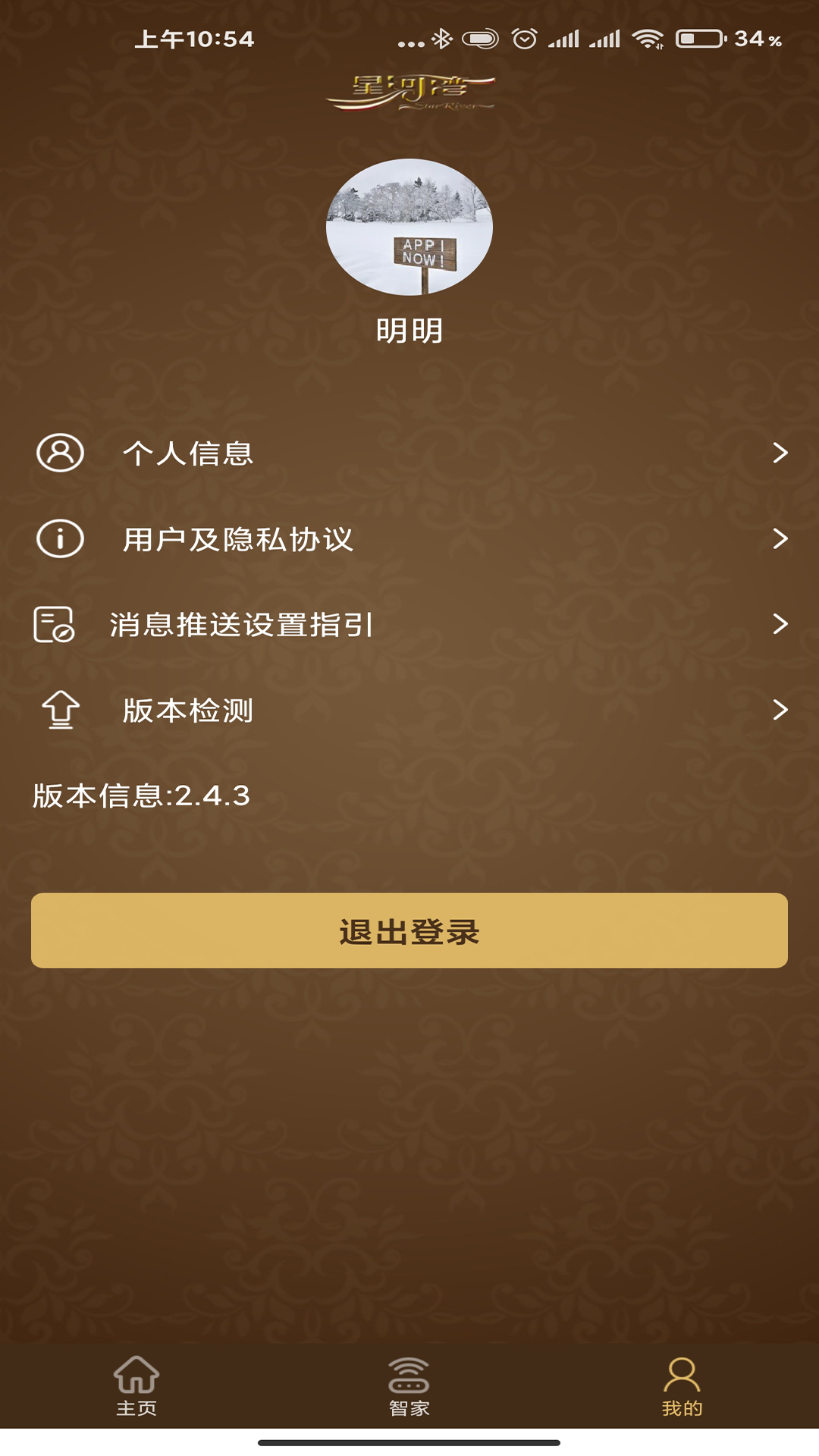Select the 个人信息 person icon
819x1456 pixels.
click(x=59, y=454)
